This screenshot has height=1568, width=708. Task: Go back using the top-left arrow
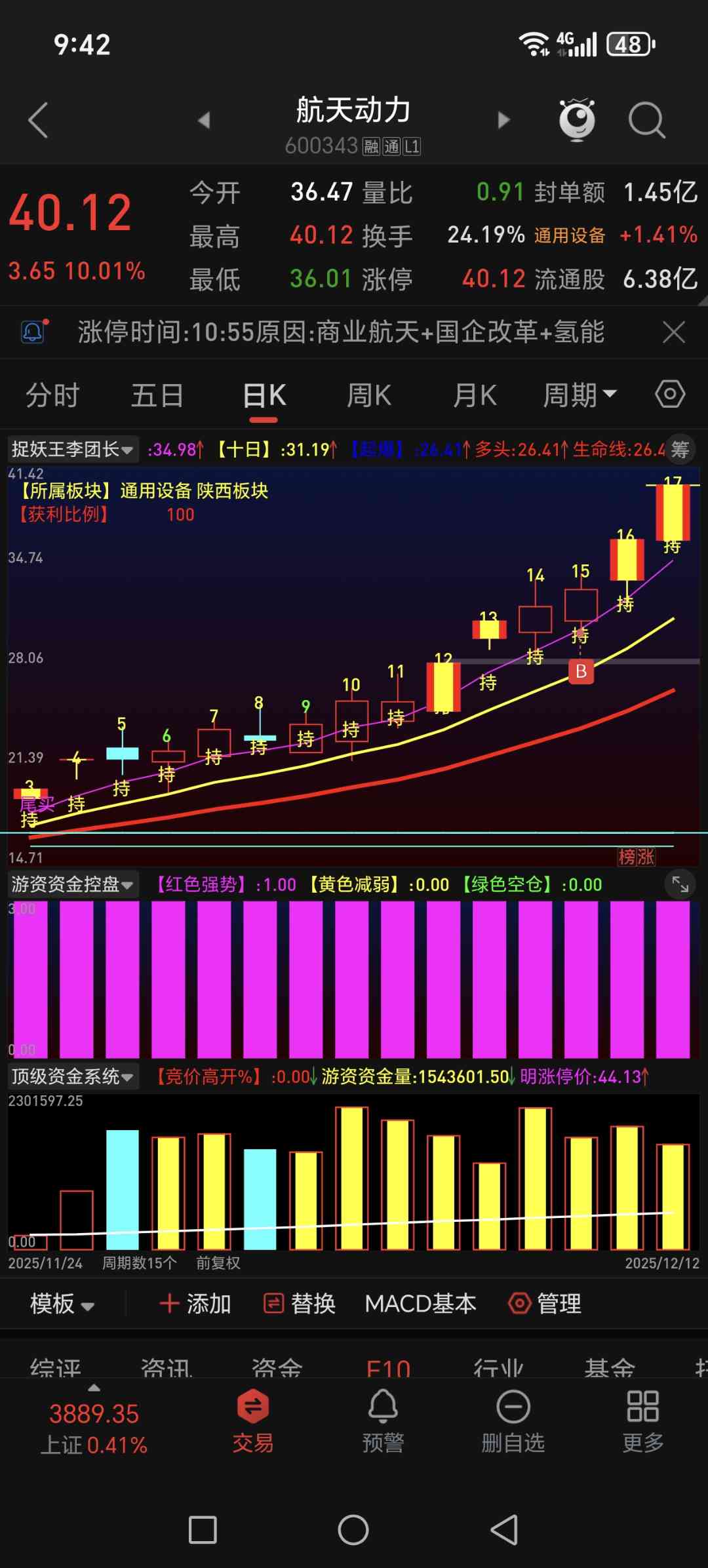38,121
